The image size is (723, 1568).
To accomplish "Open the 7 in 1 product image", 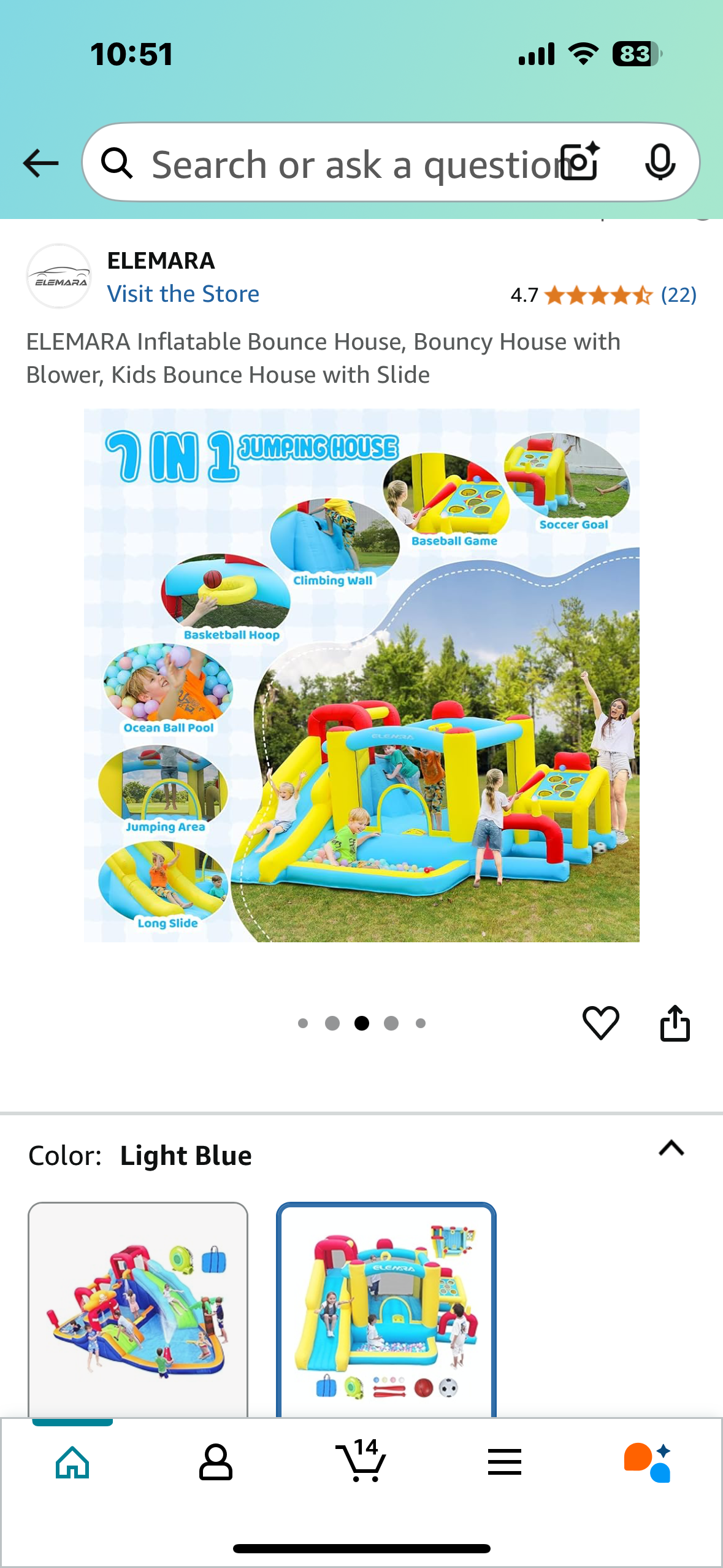I will tap(361, 675).
